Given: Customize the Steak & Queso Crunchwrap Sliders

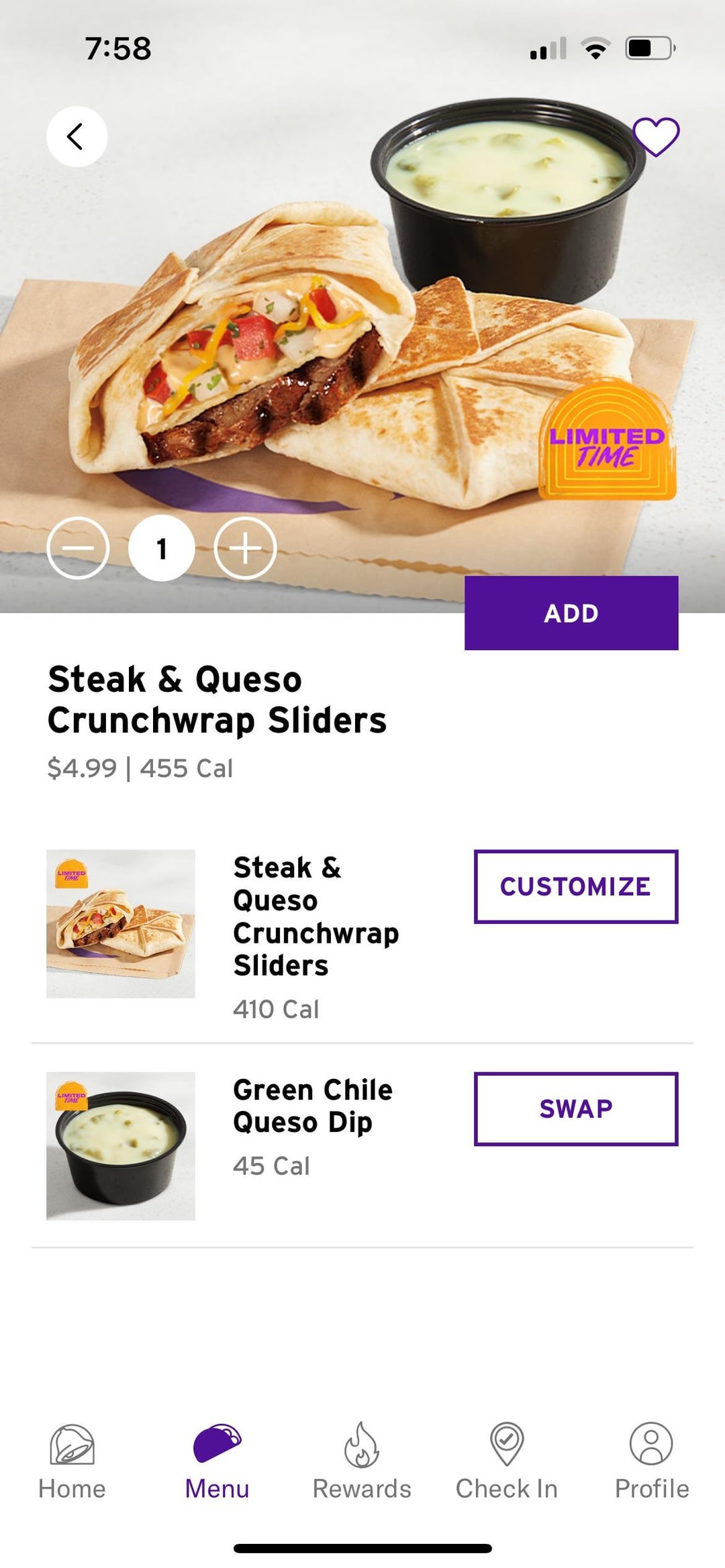Looking at the screenshot, I should 575,886.
